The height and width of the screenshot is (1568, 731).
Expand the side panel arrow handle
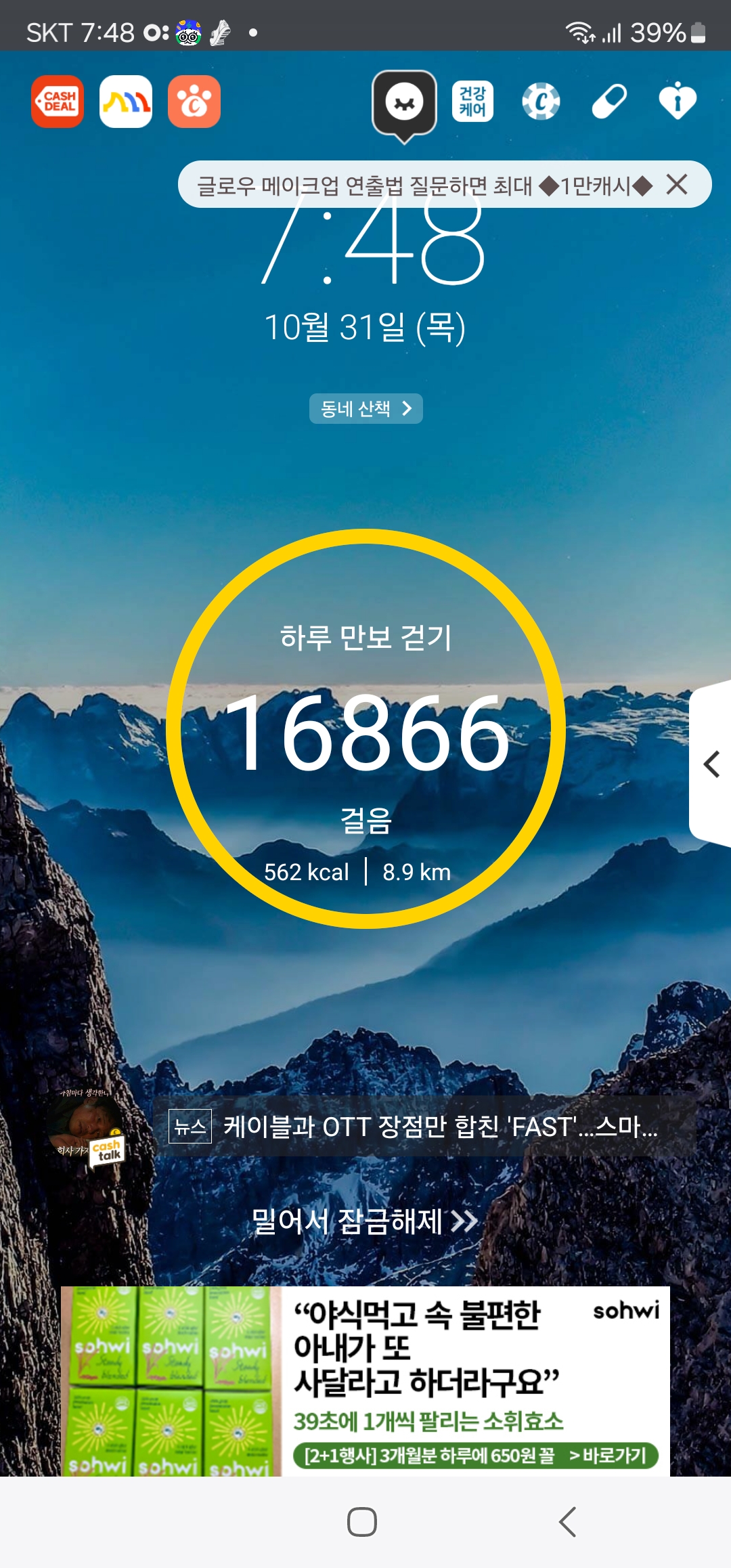(x=711, y=764)
